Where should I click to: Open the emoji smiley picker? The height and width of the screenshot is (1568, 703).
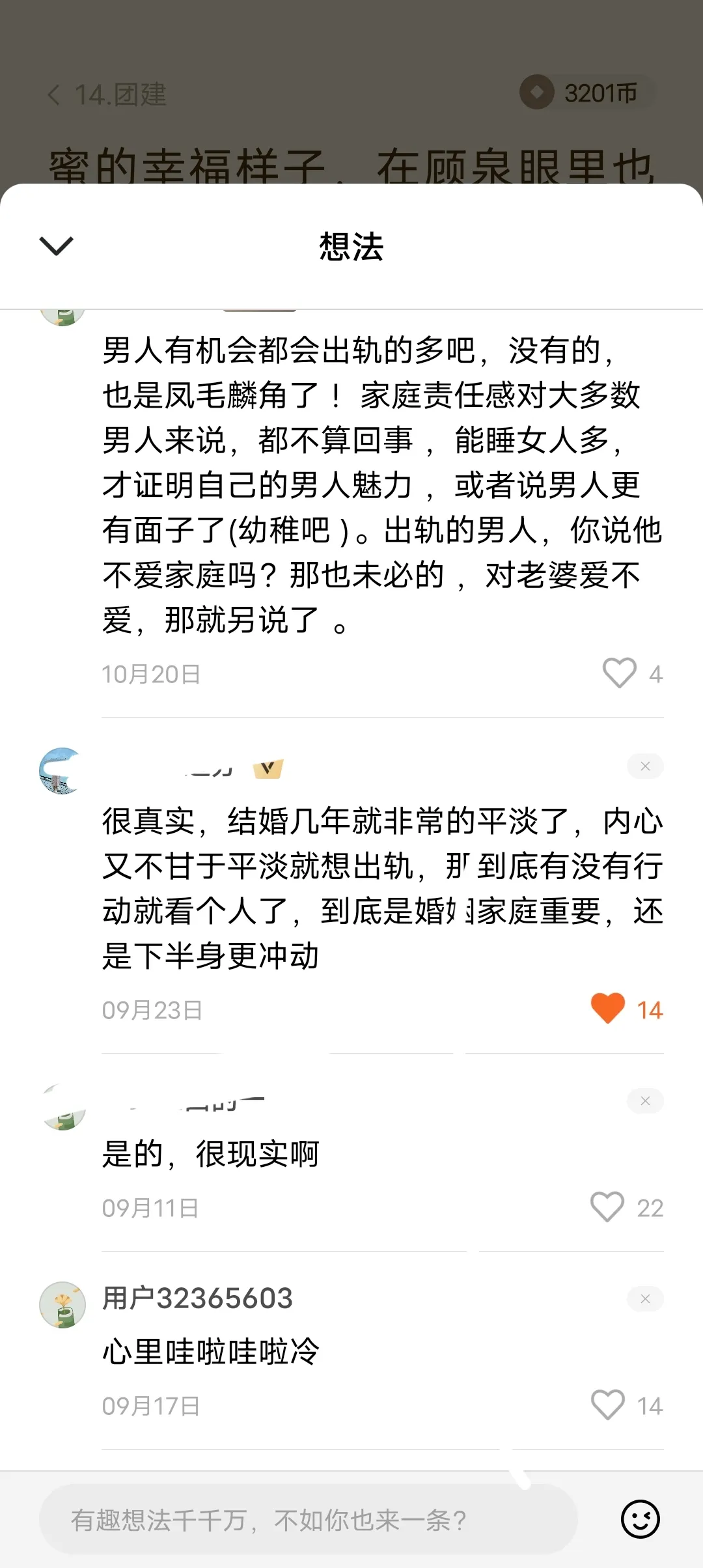point(641,1519)
